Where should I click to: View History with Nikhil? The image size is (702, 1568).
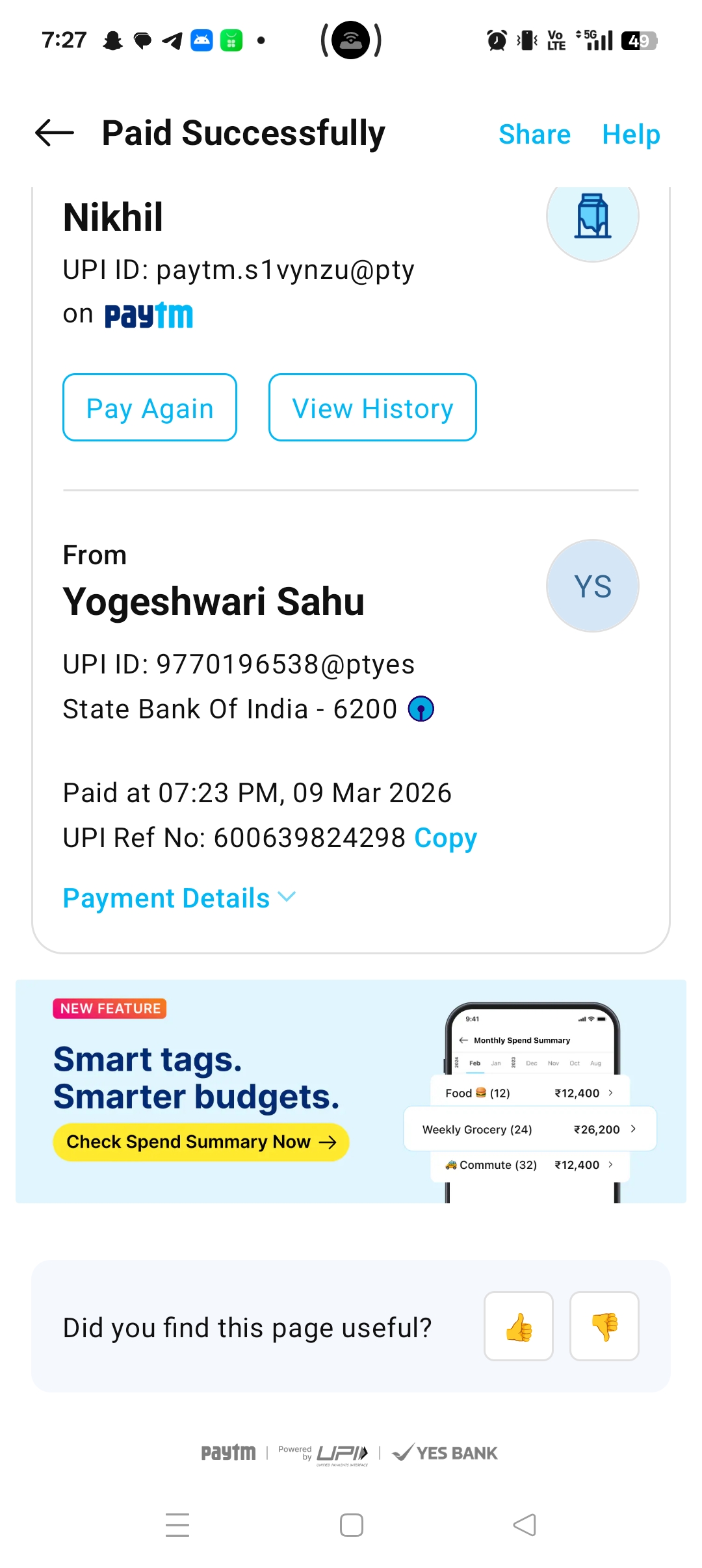click(372, 408)
